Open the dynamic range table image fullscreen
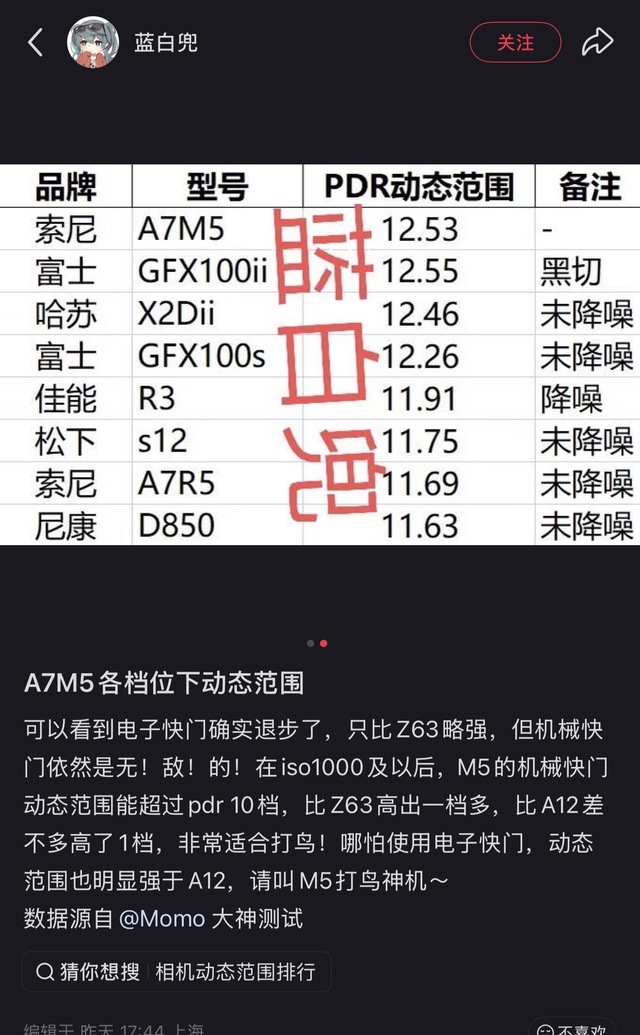640x1035 pixels. coord(320,355)
